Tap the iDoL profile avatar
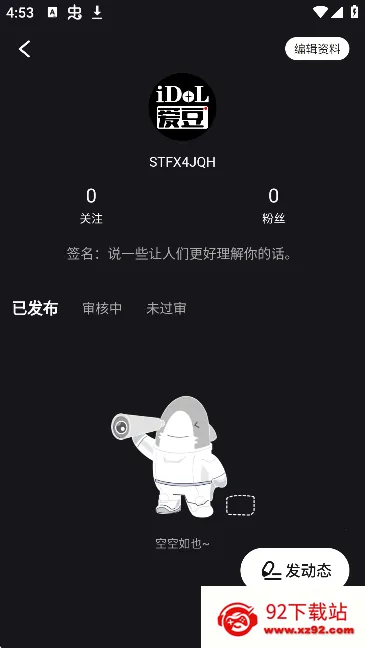Viewport: 365px width, 648px height. click(x=182, y=107)
